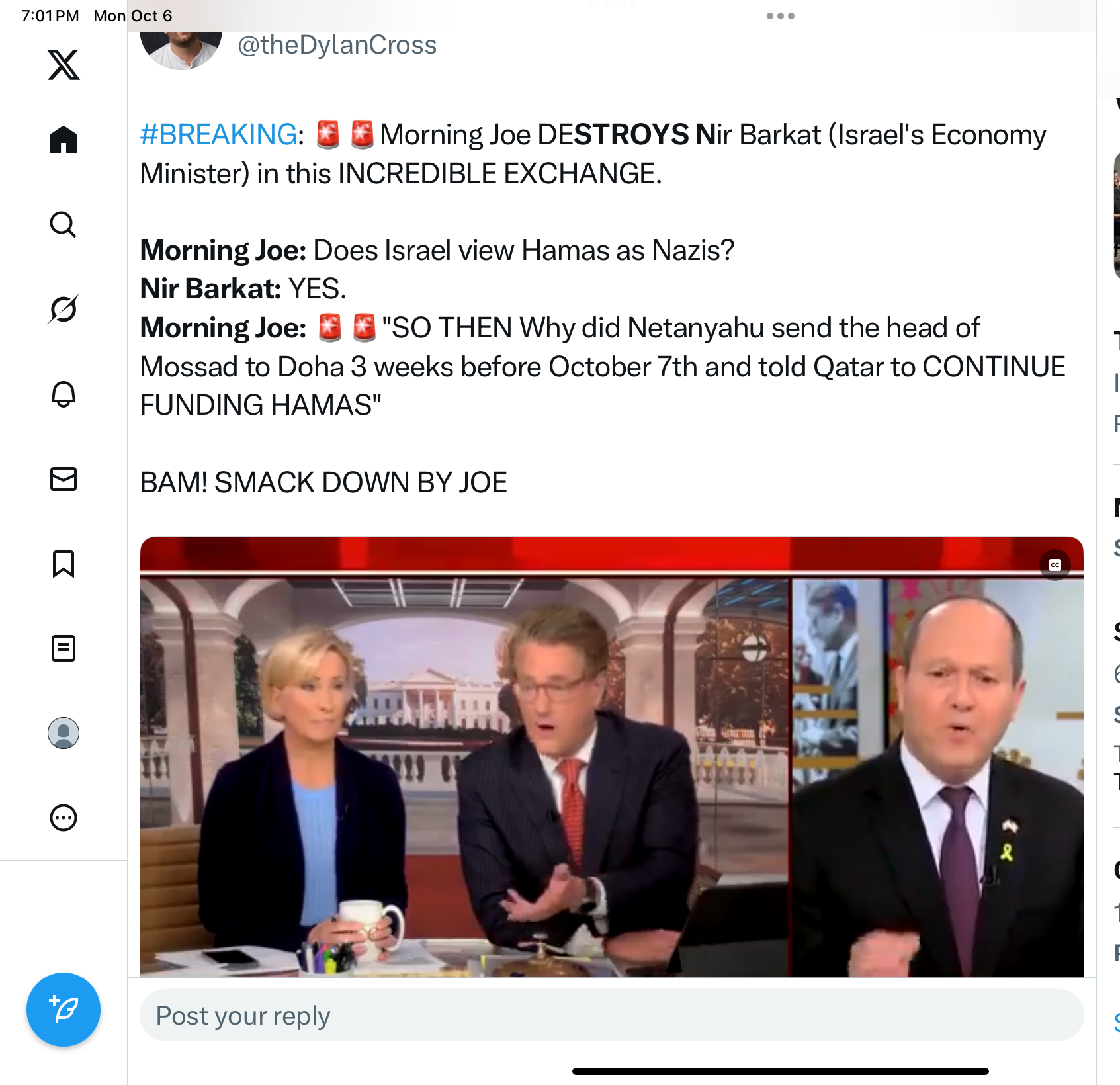Toggle closed captions on the video
1120x1085 pixels.
coord(1055,565)
